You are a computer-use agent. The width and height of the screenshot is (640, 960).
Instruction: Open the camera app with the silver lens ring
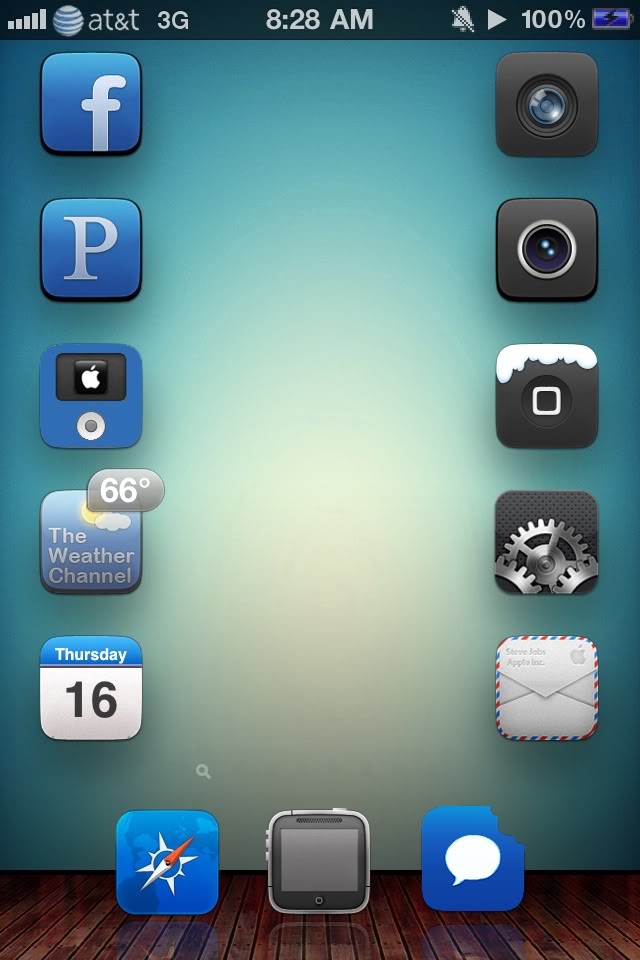[547, 250]
